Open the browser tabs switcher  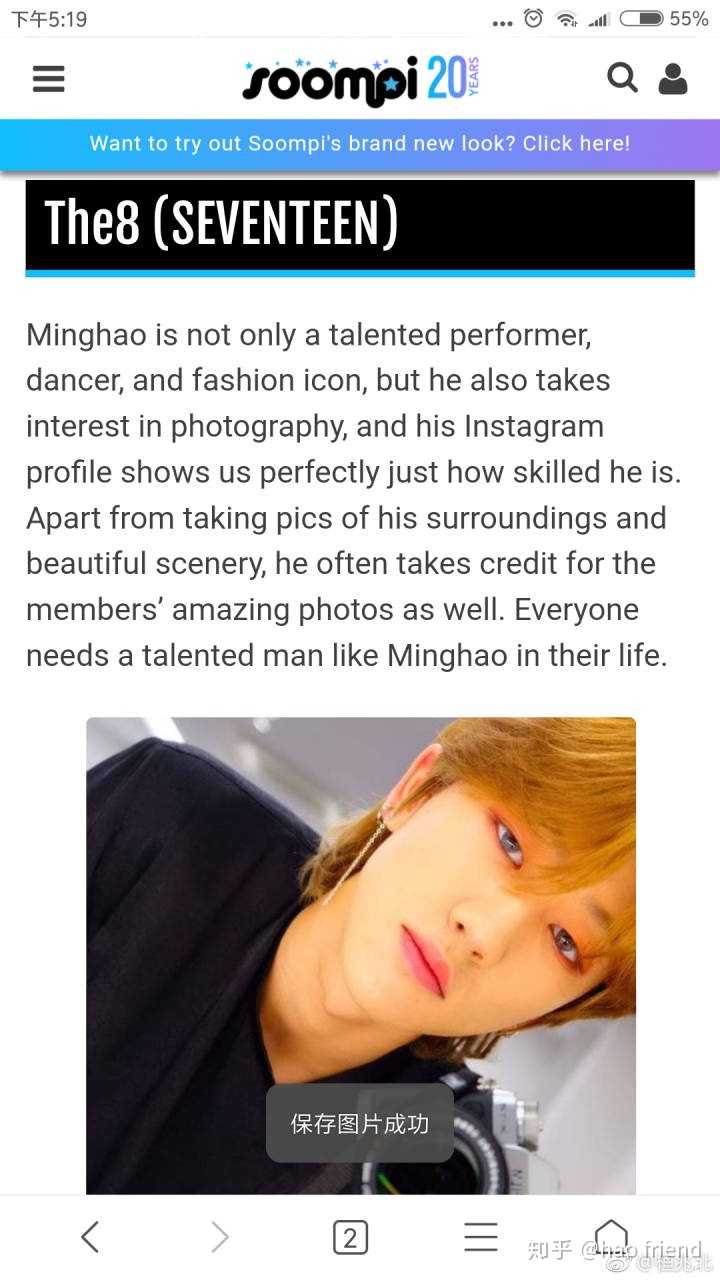point(350,1238)
